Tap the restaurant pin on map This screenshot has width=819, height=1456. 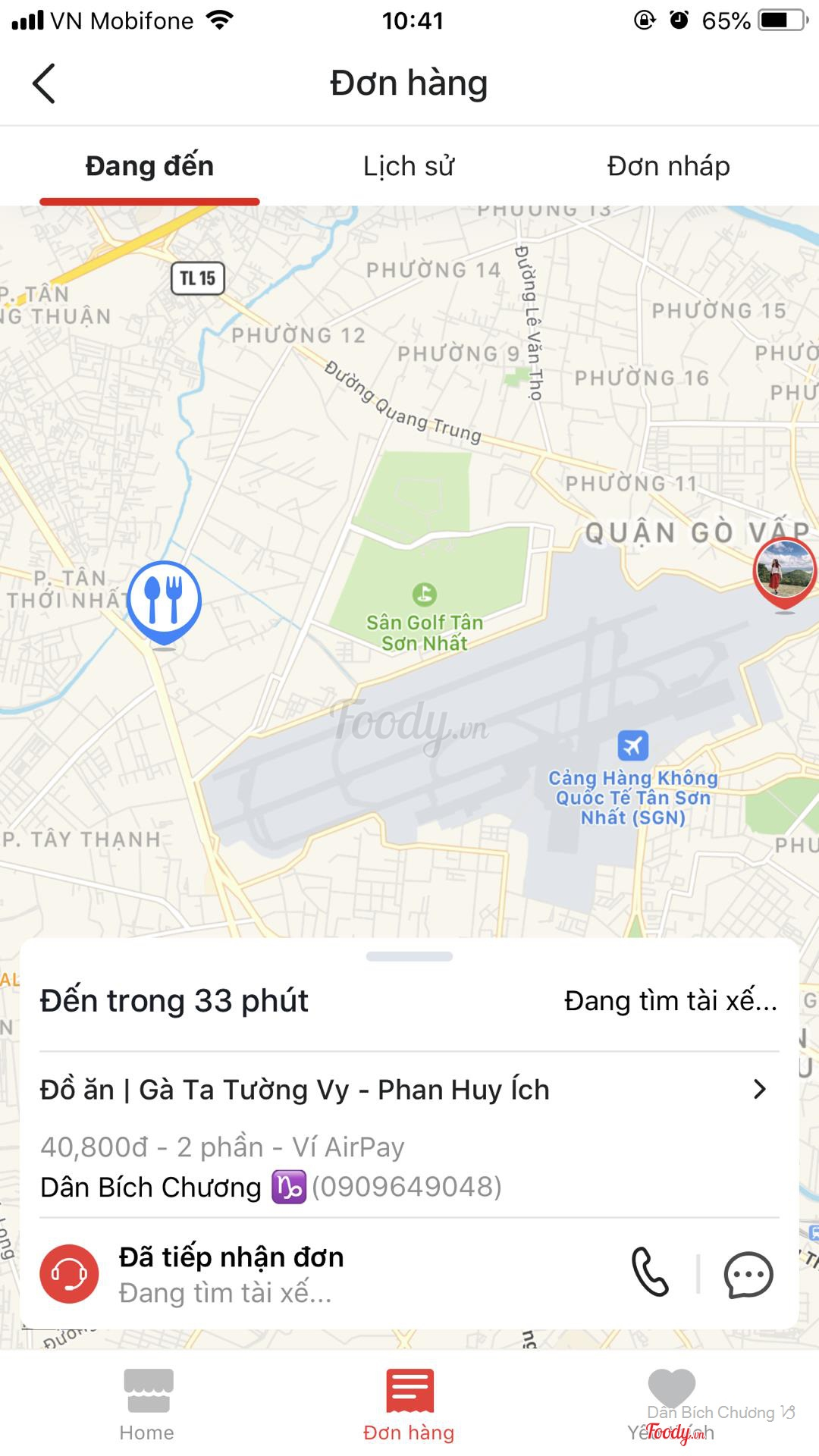164,601
